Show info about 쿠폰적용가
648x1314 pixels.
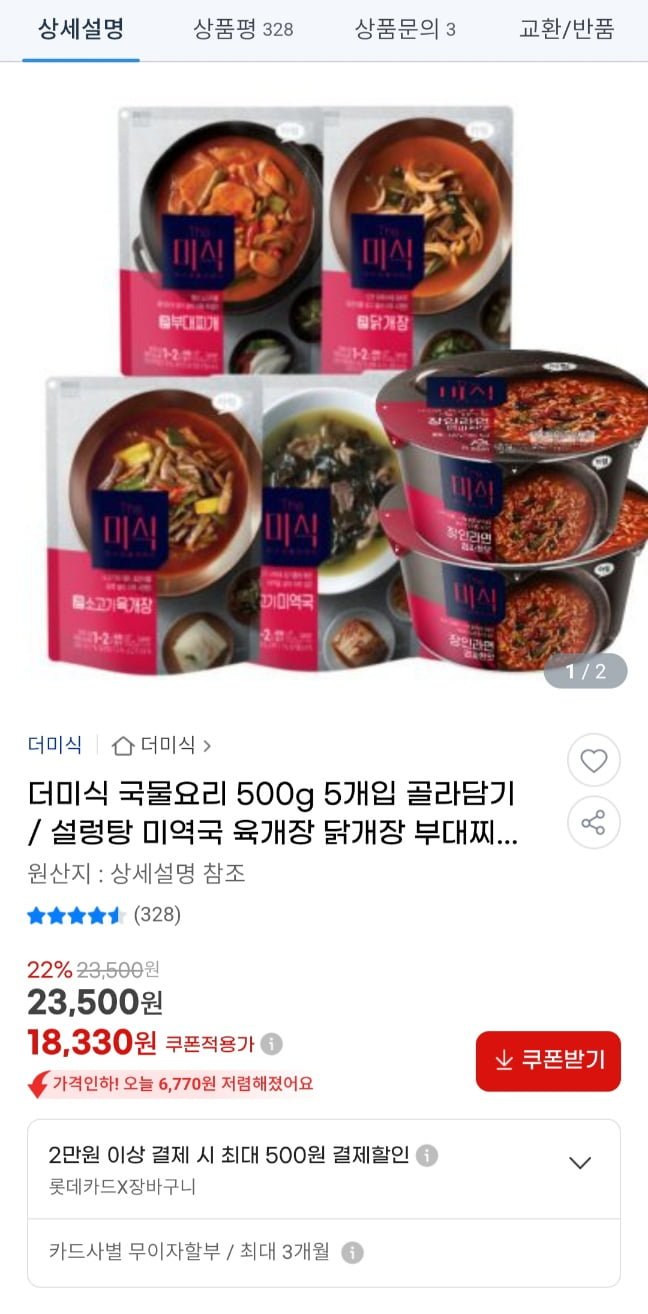pyautogui.click(x=272, y=1044)
